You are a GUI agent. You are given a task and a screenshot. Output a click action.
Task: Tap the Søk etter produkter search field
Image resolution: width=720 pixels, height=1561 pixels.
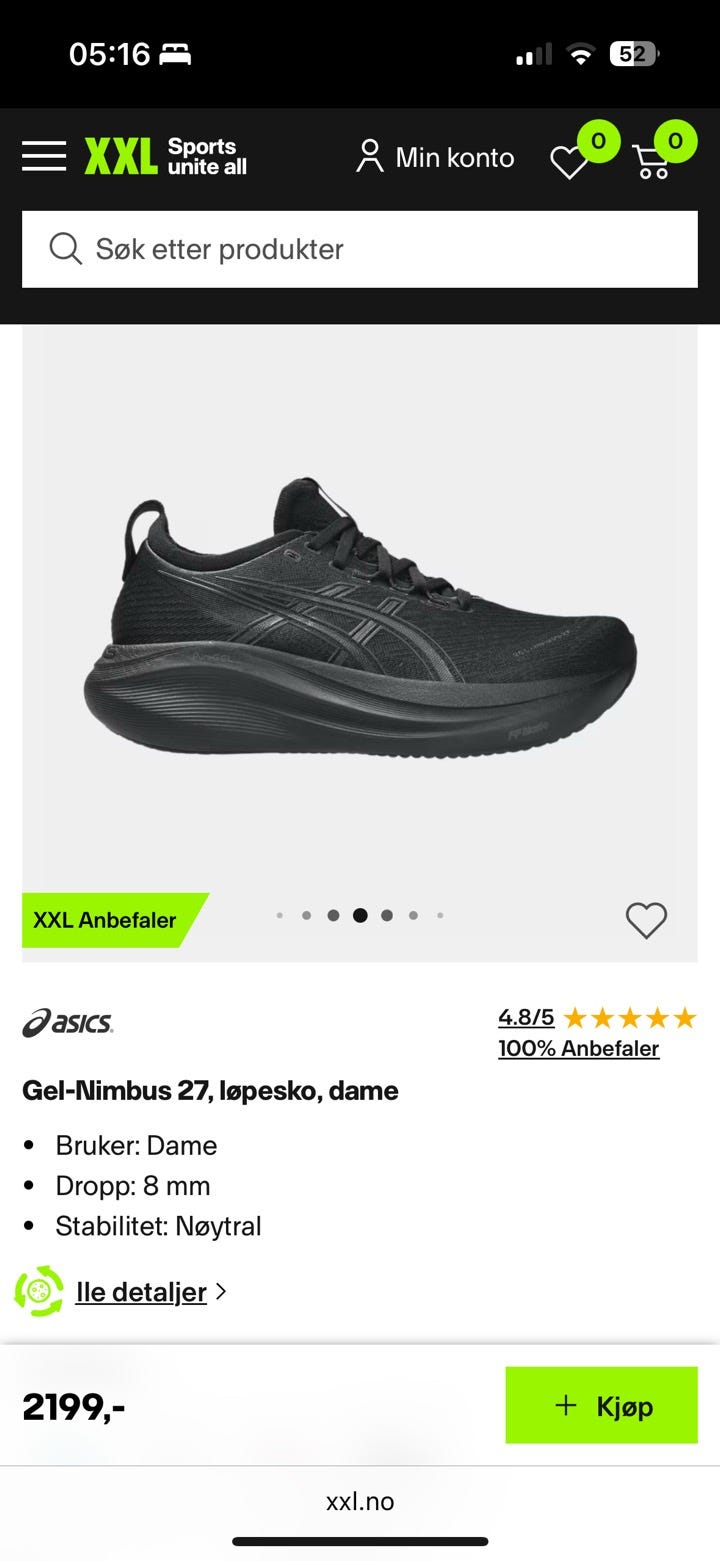tap(360, 249)
